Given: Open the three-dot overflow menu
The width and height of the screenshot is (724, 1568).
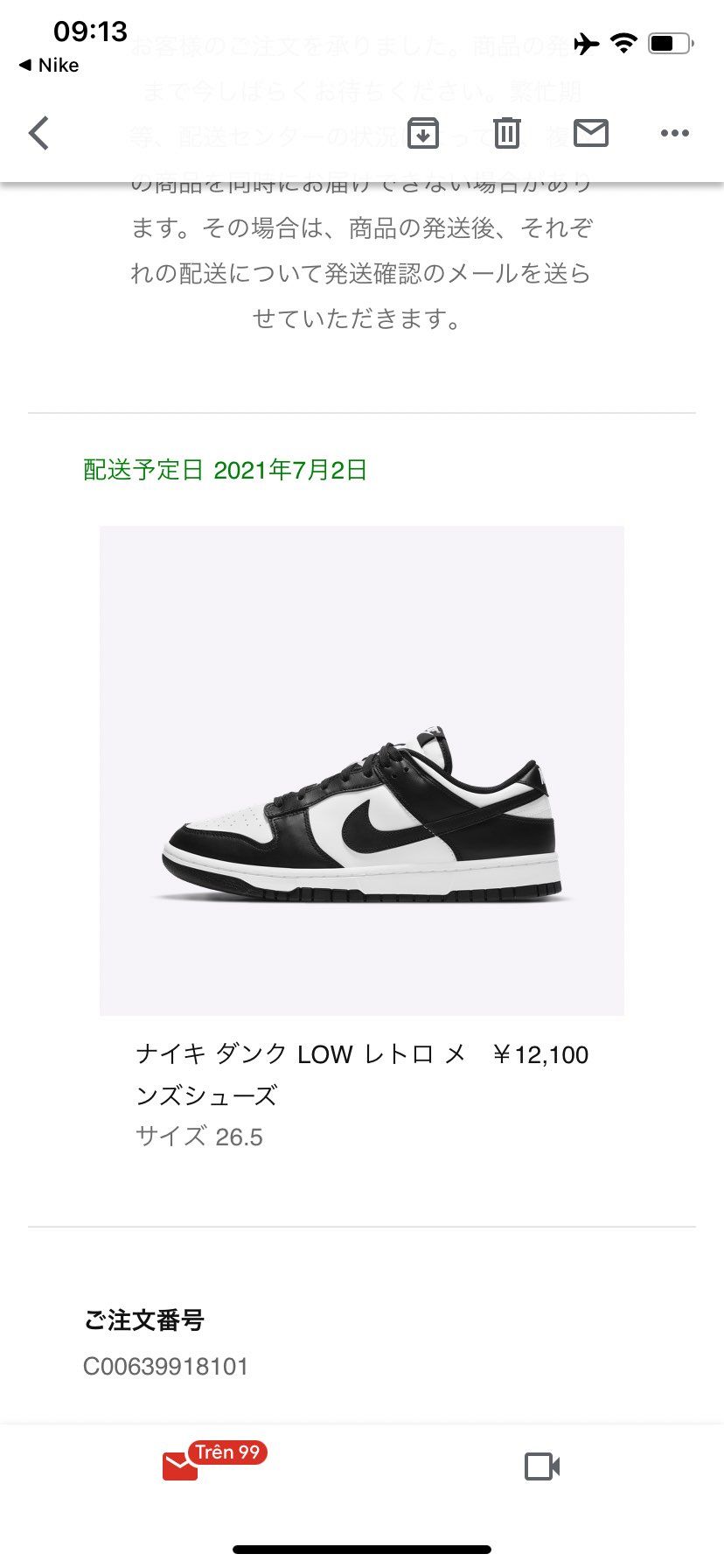Looking at the screenshot, I should point(674,133).
